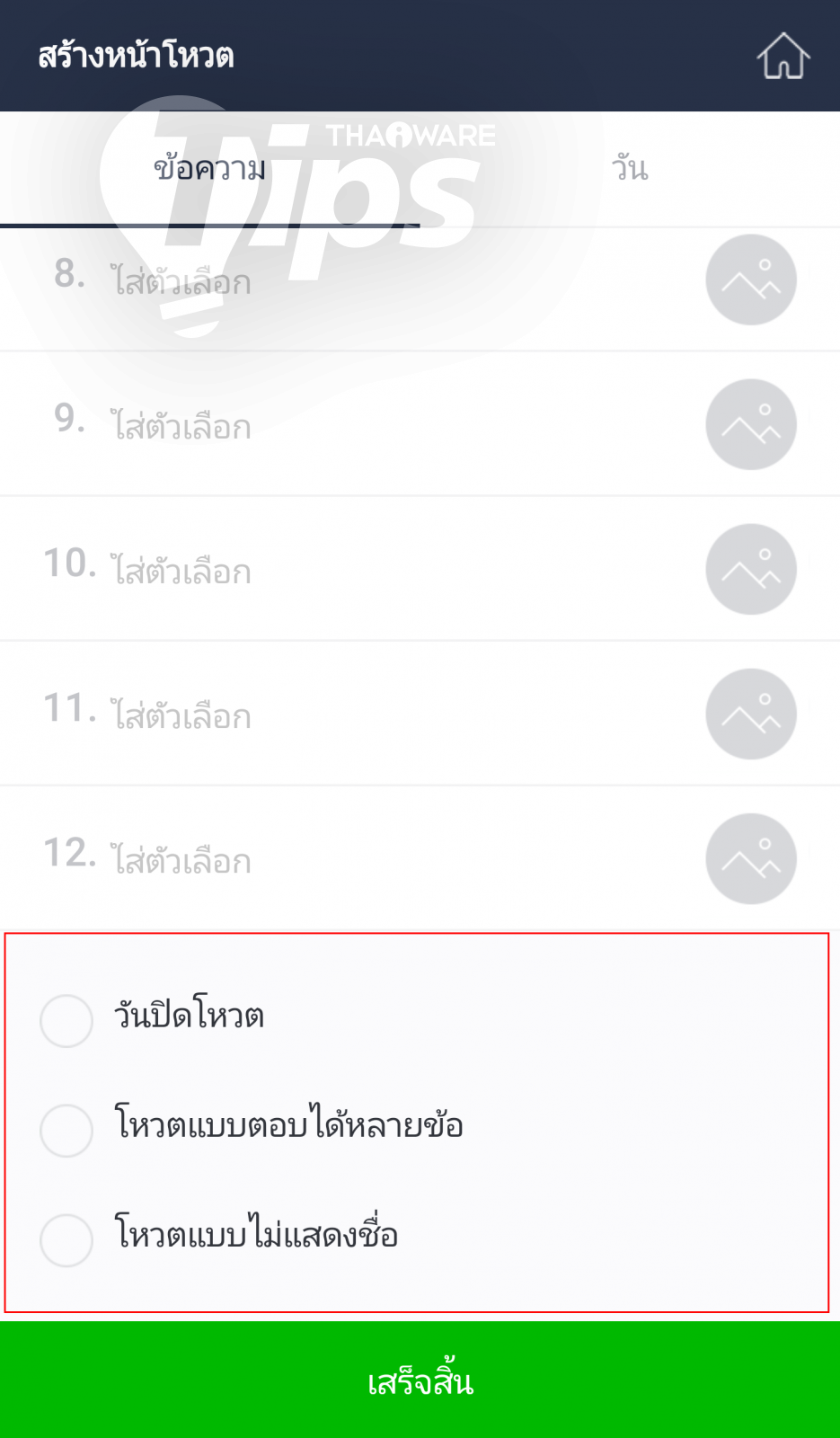Select โหวตแบบตอบได้หลายข้อ option
This screenshot has width=840, height=1438.
point(66,1130)
